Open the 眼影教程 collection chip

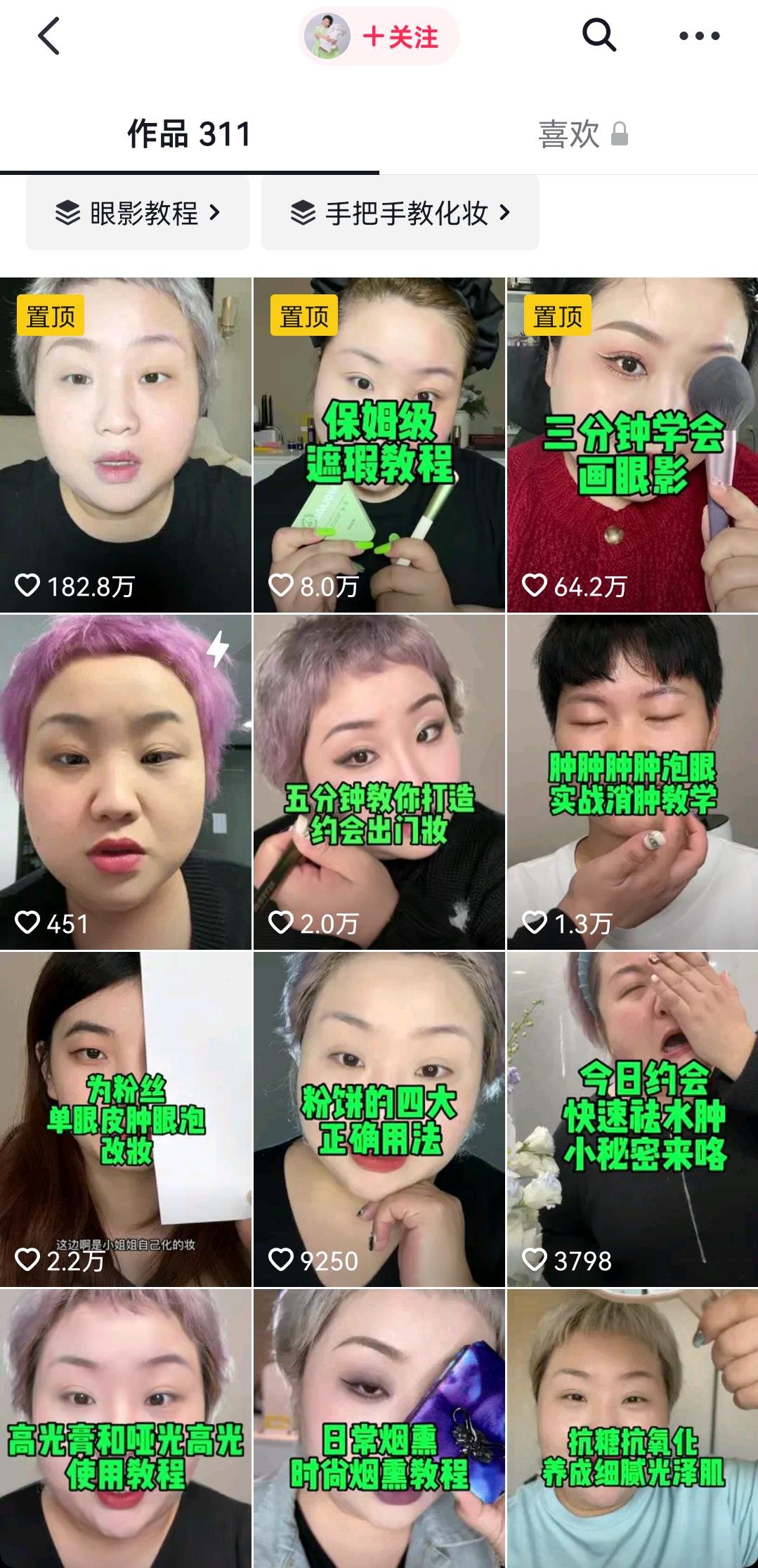(138, 213)
